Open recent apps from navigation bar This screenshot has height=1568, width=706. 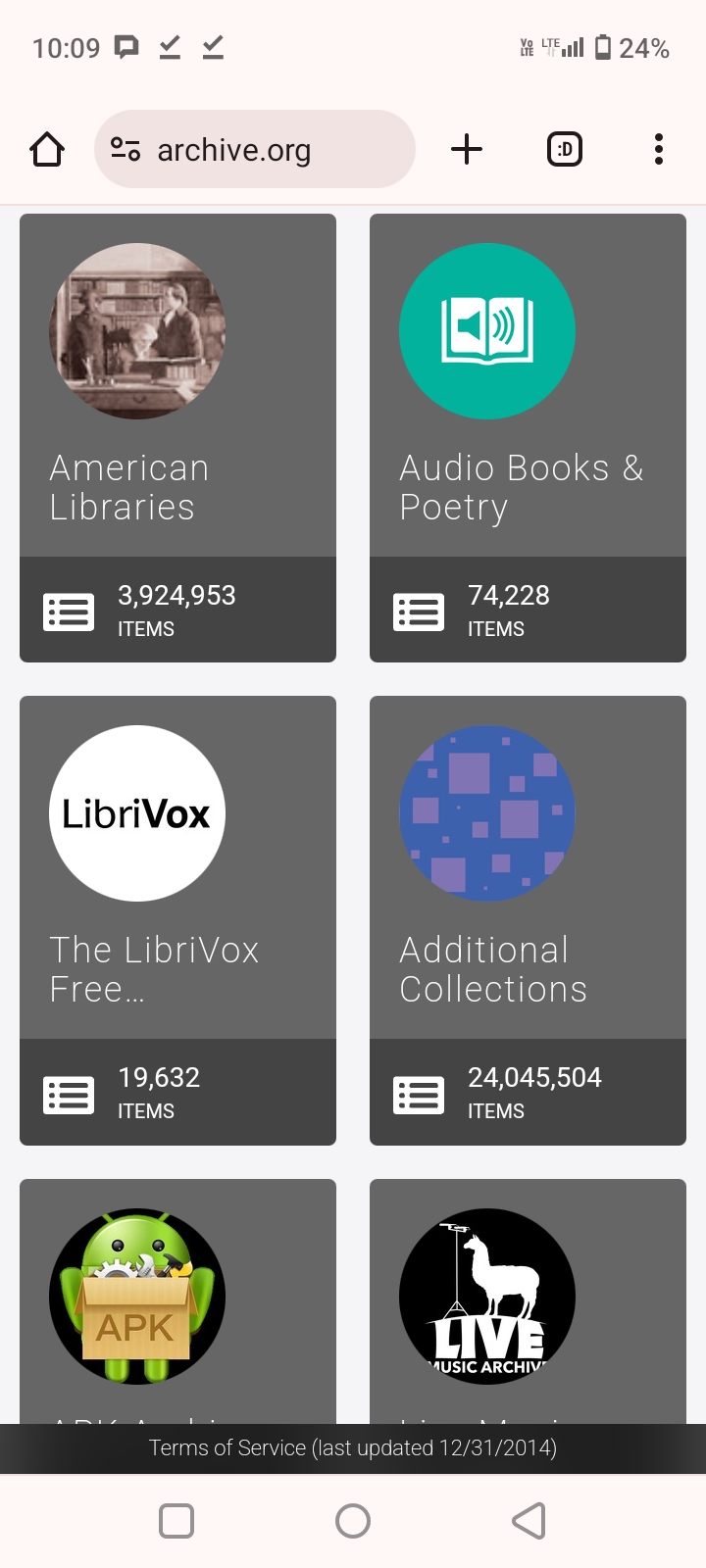[176, 1521]
